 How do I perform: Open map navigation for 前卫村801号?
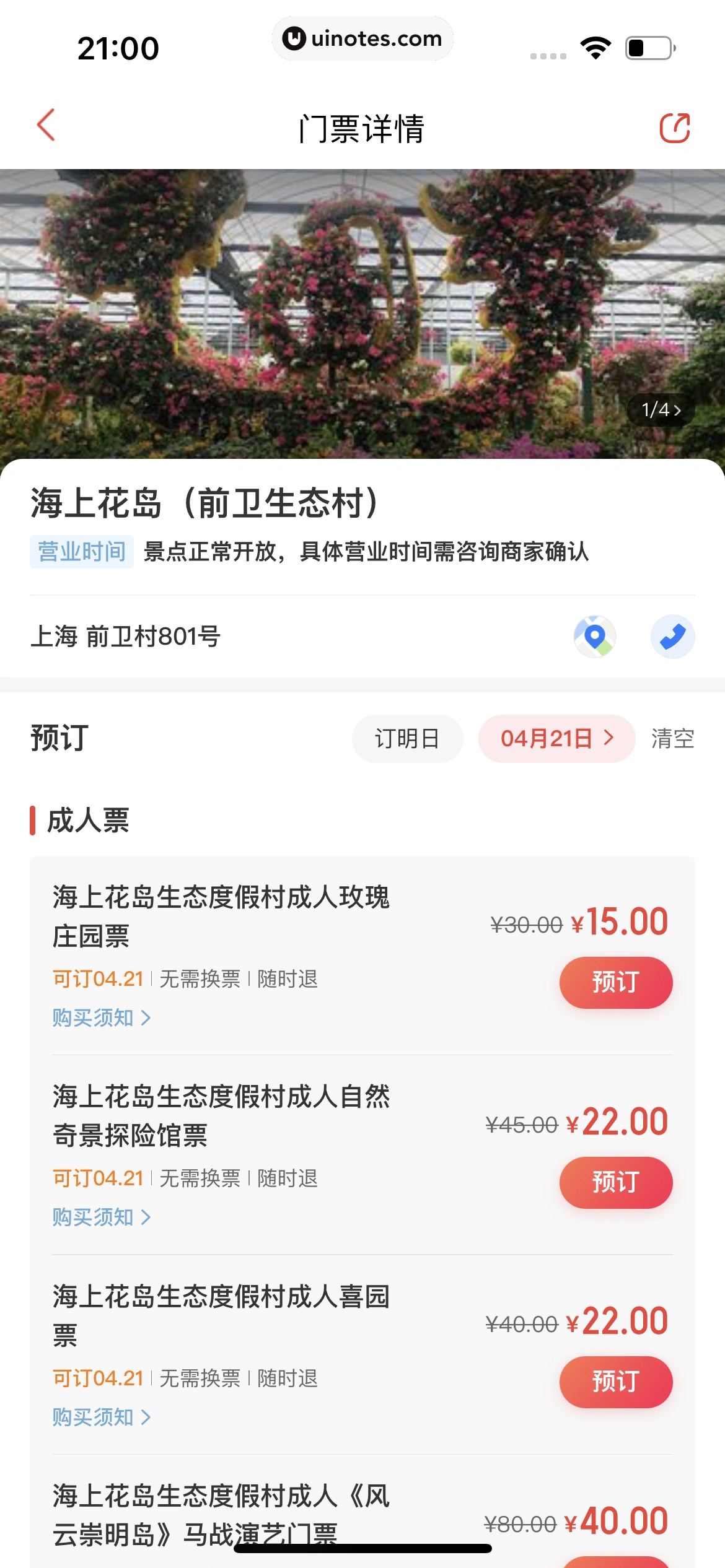[x=594, y=635]
